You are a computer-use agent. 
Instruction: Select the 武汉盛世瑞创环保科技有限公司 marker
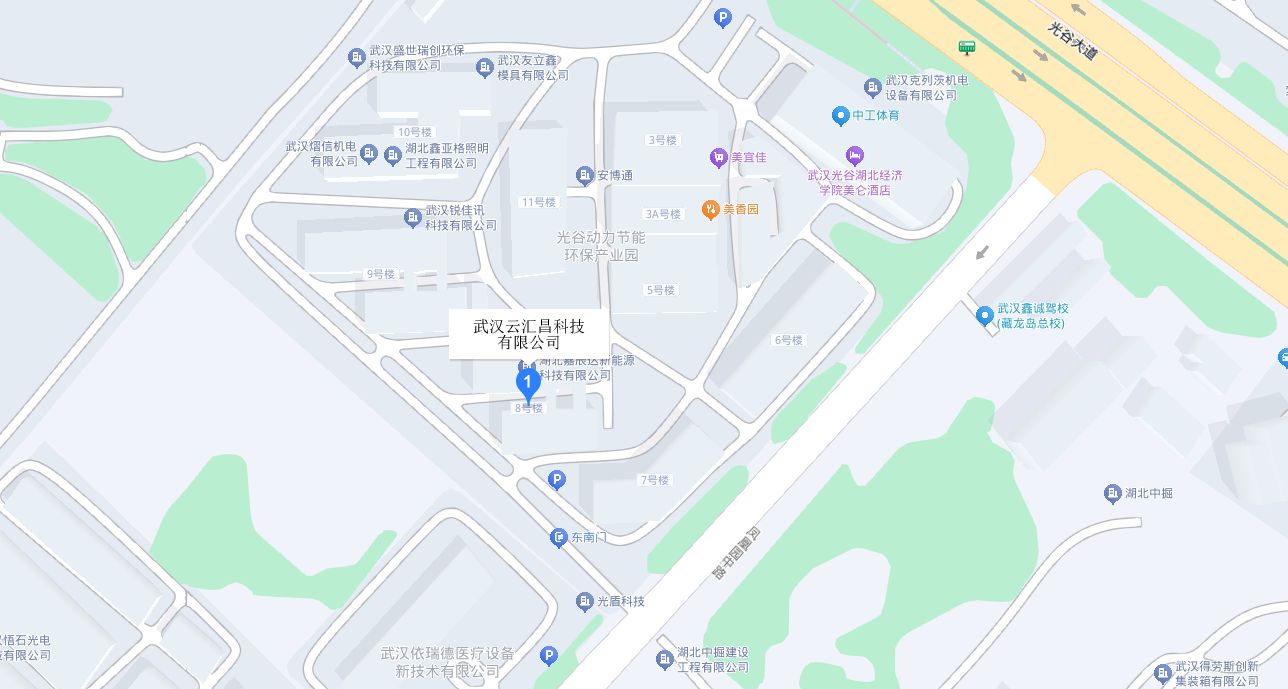pos(356,58)
